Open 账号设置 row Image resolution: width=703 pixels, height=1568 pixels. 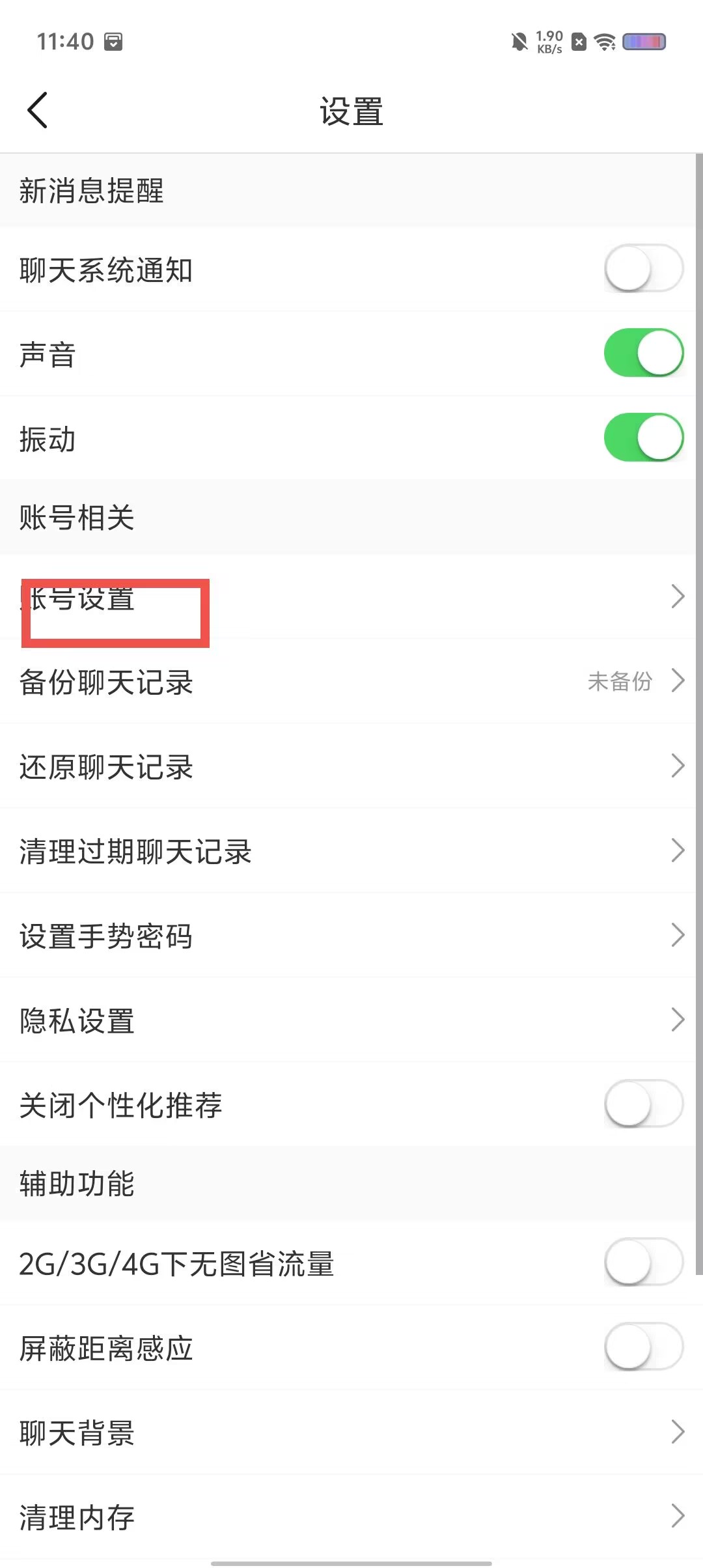tap(348, 597)
